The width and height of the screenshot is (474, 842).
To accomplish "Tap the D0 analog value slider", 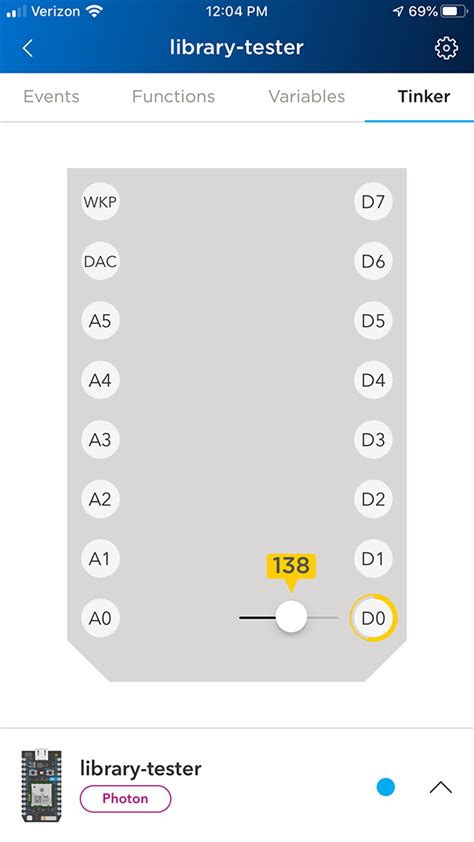I will [x=288, y=618].
